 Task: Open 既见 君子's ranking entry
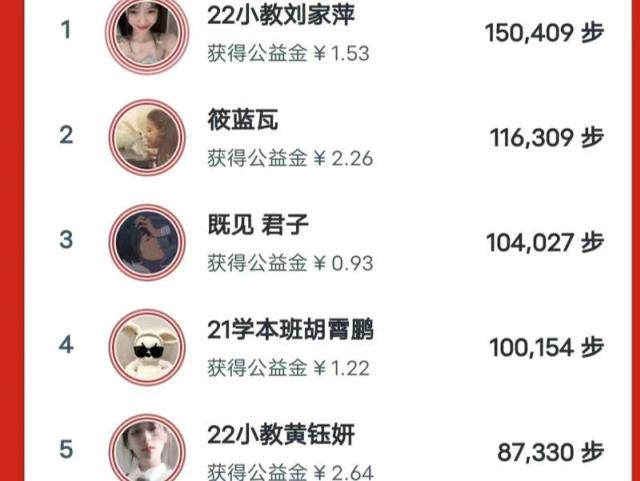click(258, 225)
